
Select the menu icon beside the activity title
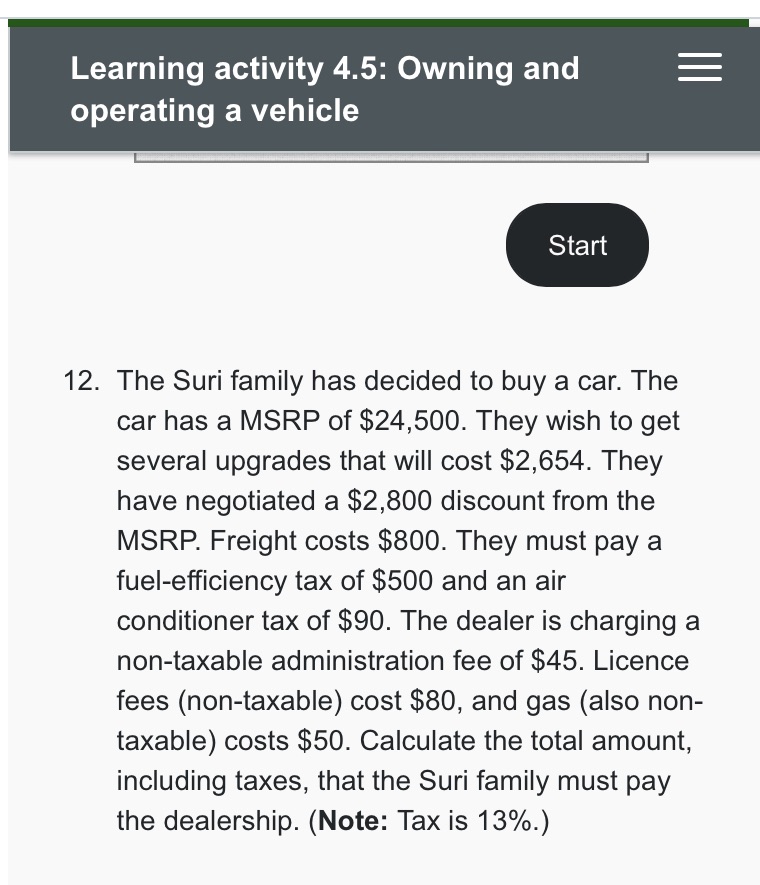699,67
